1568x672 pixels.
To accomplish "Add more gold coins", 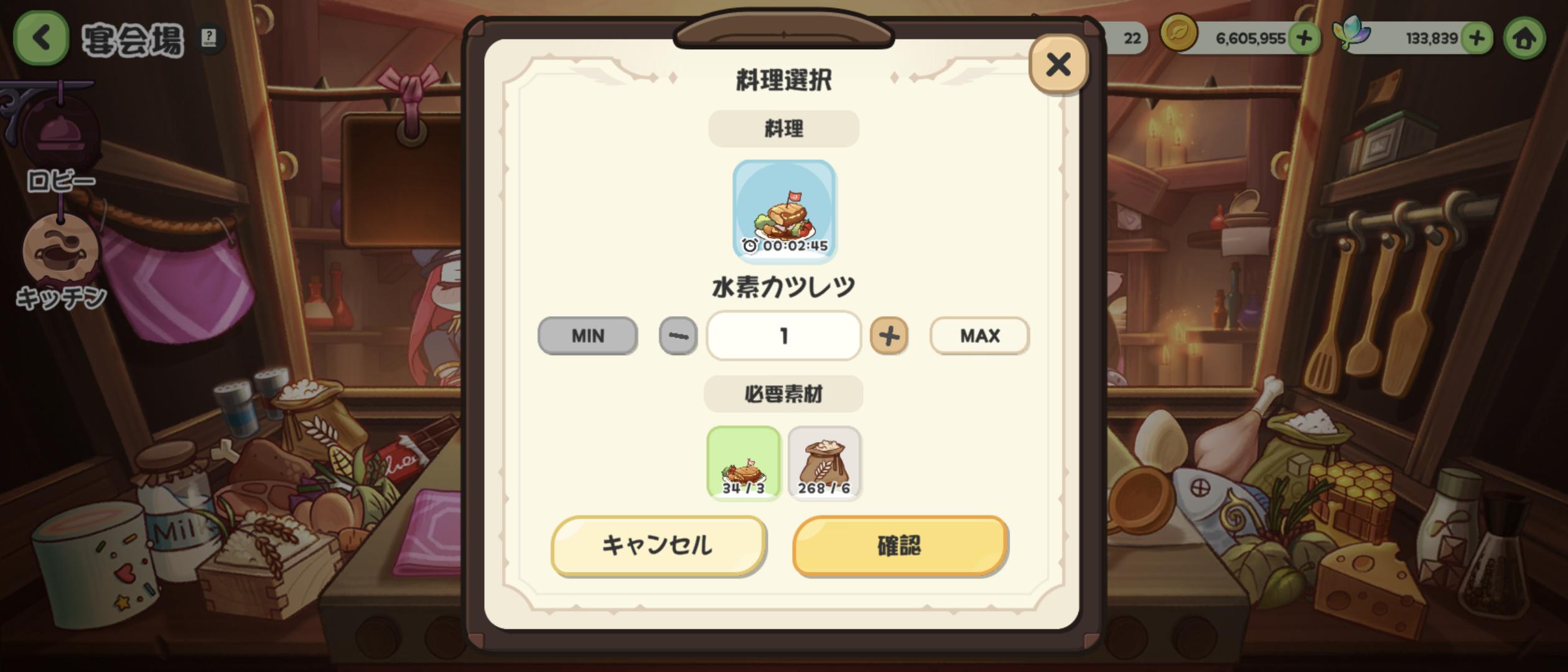I will [1305, 39].
